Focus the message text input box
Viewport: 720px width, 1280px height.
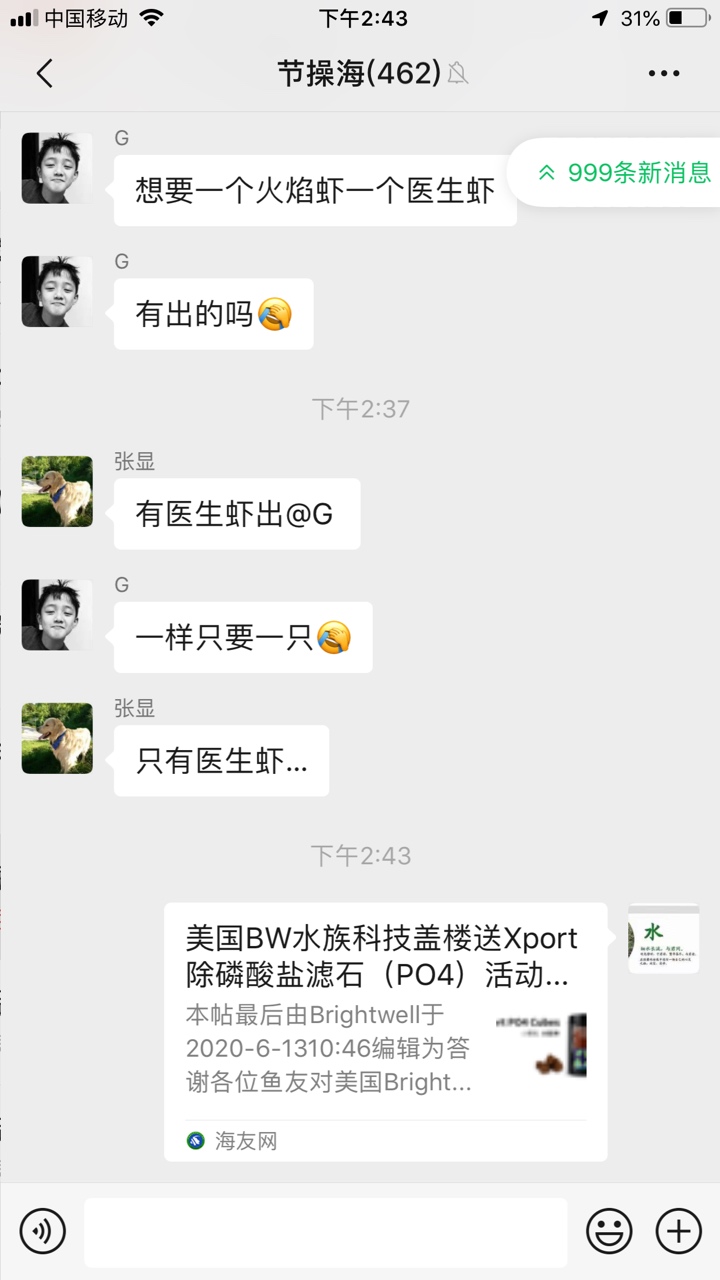tap(325, 1232)
